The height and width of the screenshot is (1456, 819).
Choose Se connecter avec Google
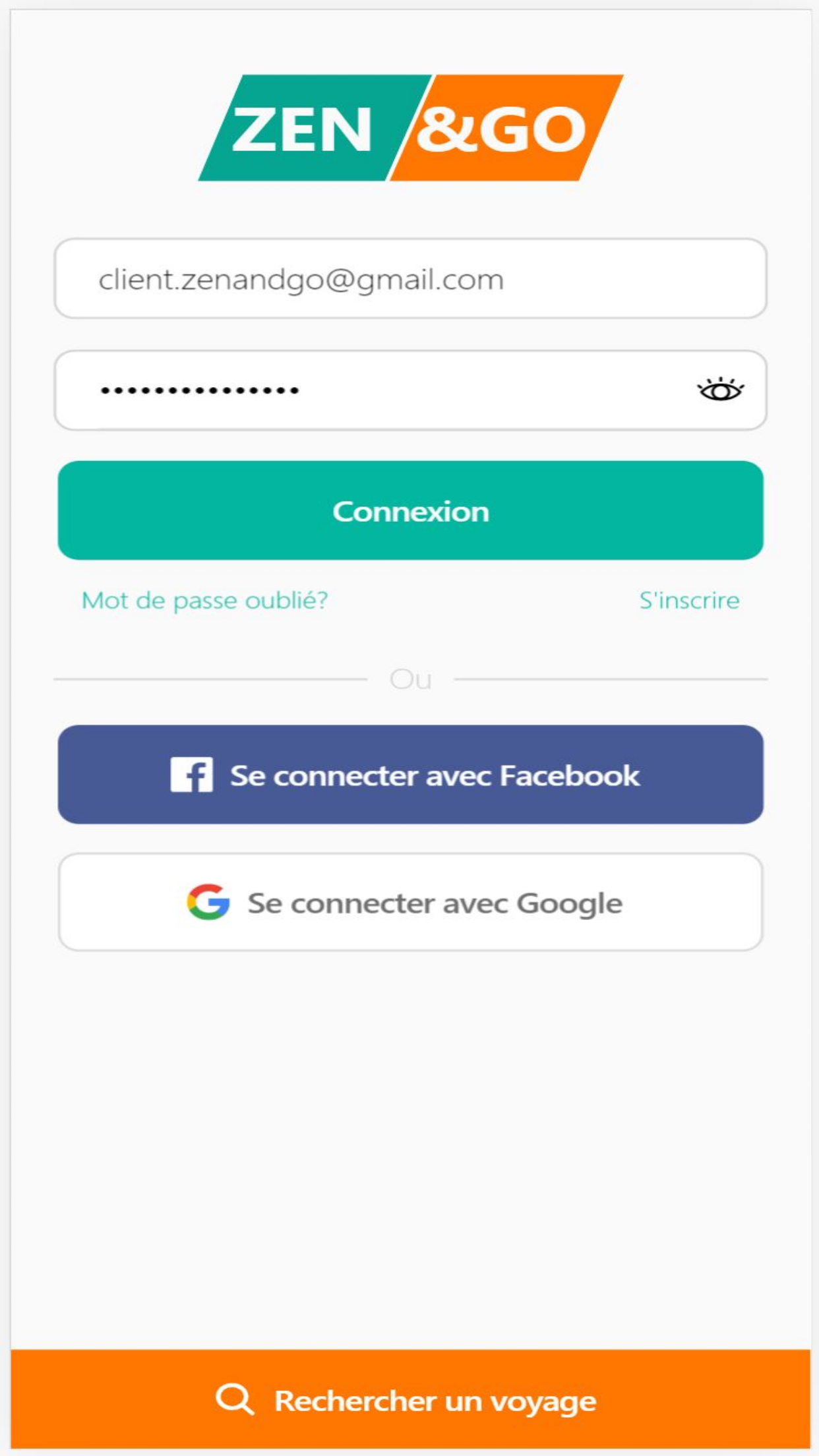(x=410, y=903)
